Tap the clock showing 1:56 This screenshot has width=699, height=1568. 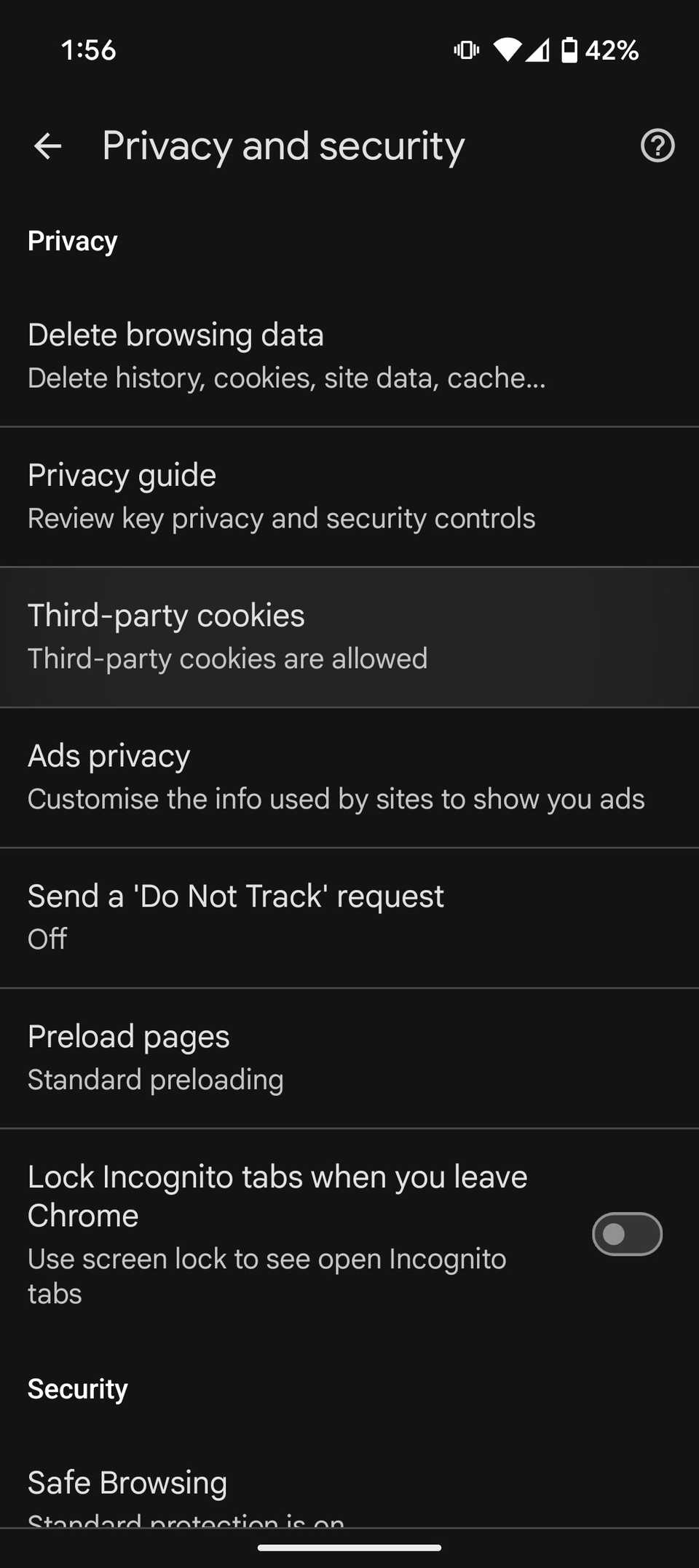tap(87, 49)
